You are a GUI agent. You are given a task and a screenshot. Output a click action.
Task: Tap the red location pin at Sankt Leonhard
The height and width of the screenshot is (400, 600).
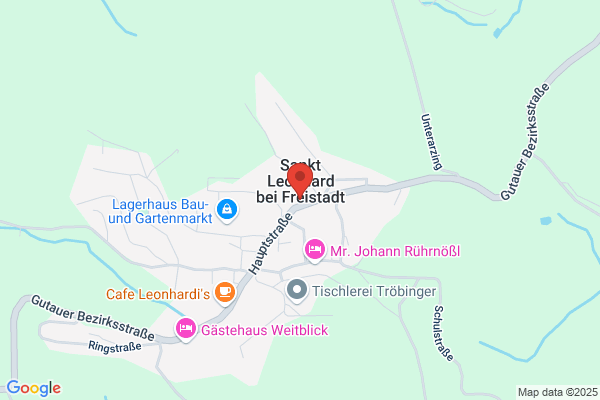click(x=300, y=180)
